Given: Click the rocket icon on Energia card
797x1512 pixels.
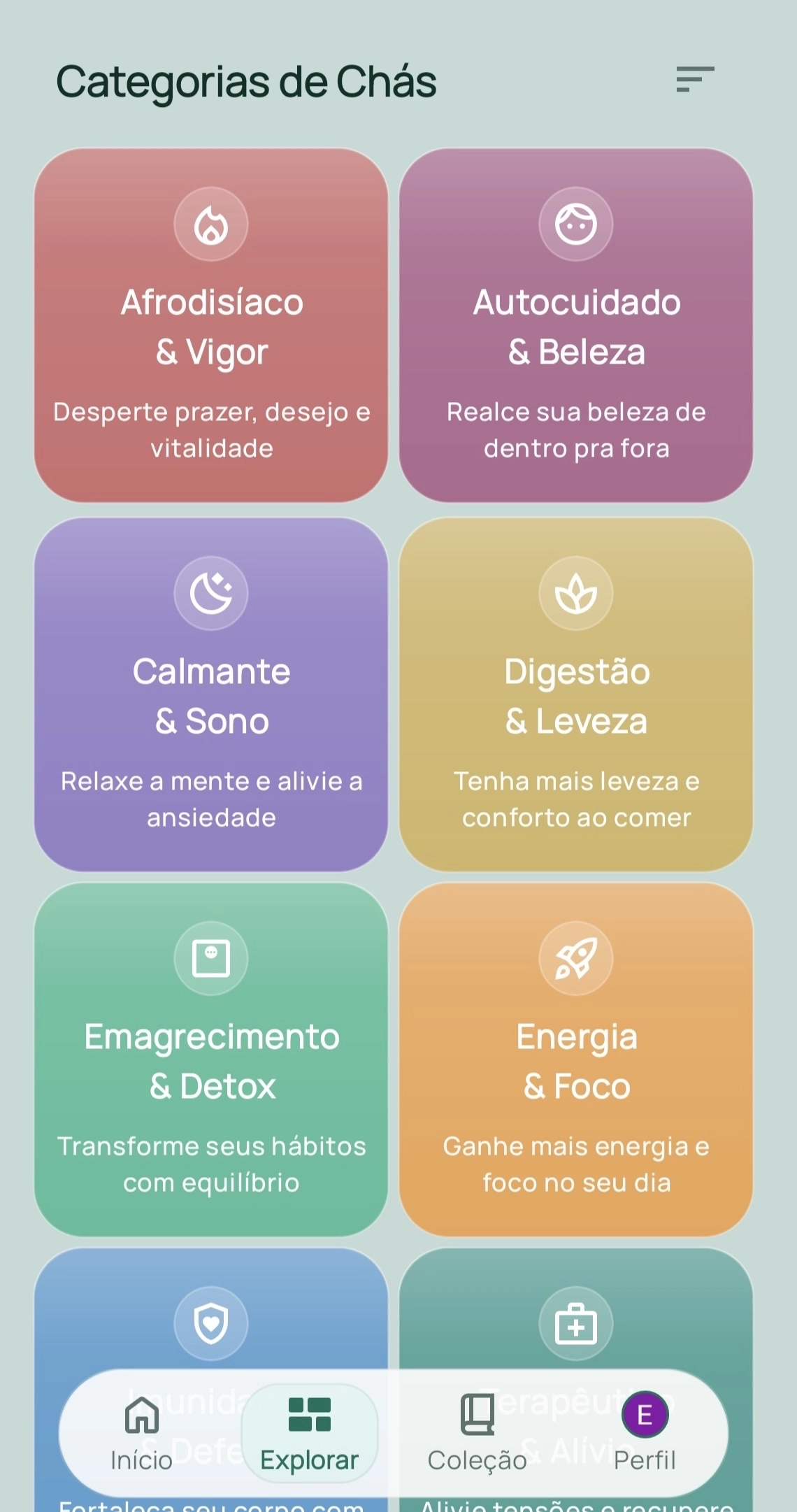Looking at the screenshot, I should [x=576, y=959].
